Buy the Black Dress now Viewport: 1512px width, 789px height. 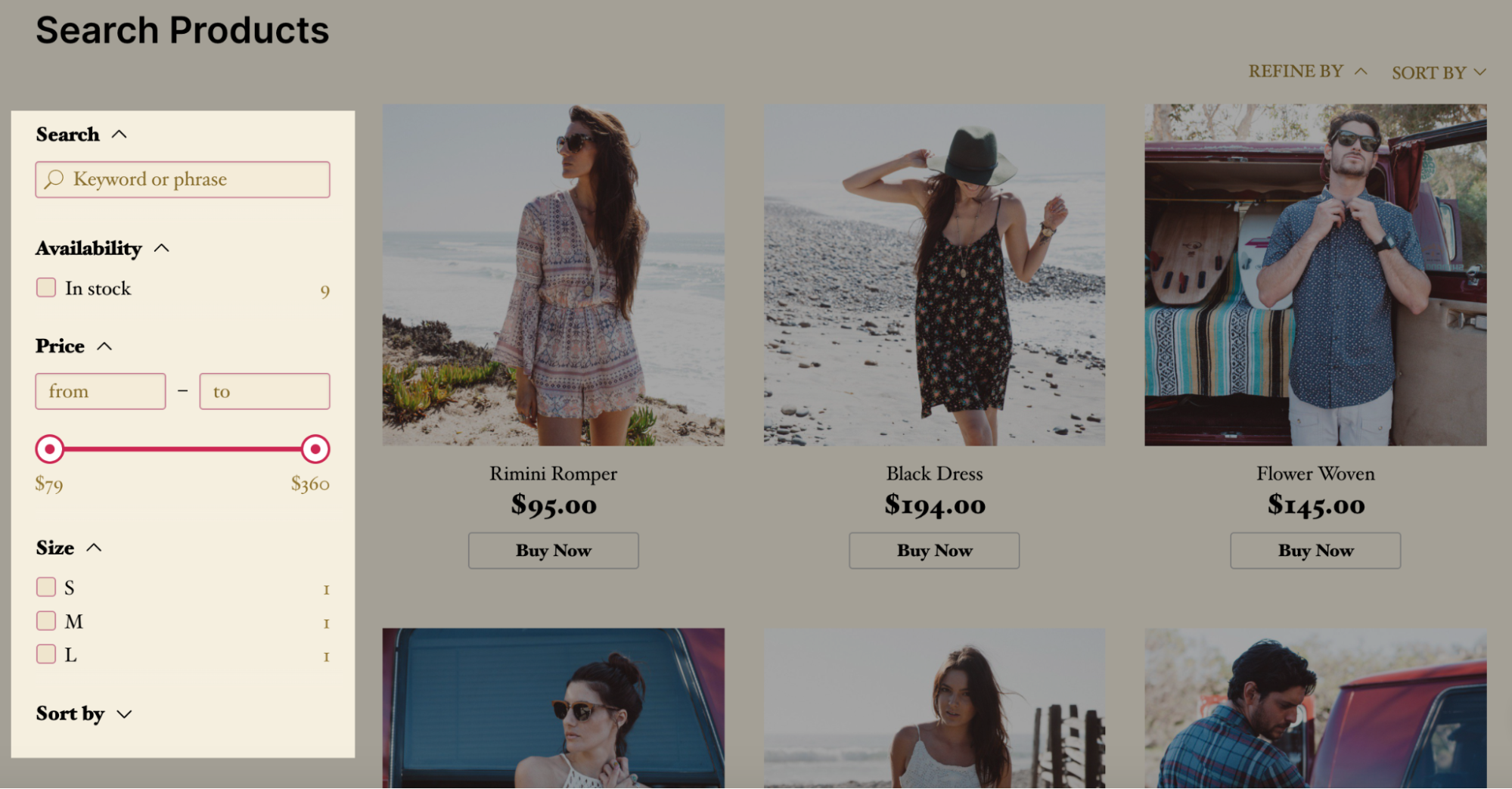coord(934,551)
